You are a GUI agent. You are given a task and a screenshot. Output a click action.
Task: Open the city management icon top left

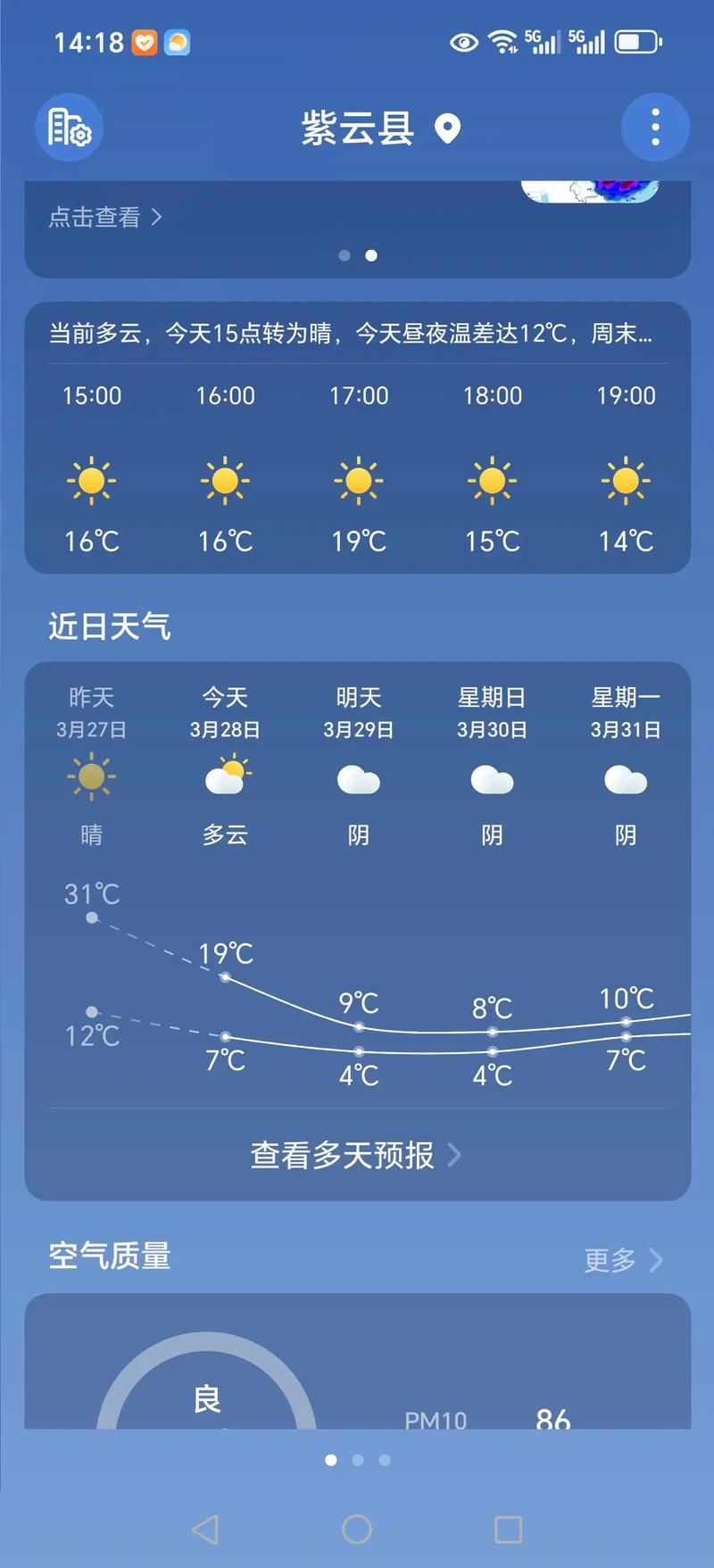69,128
